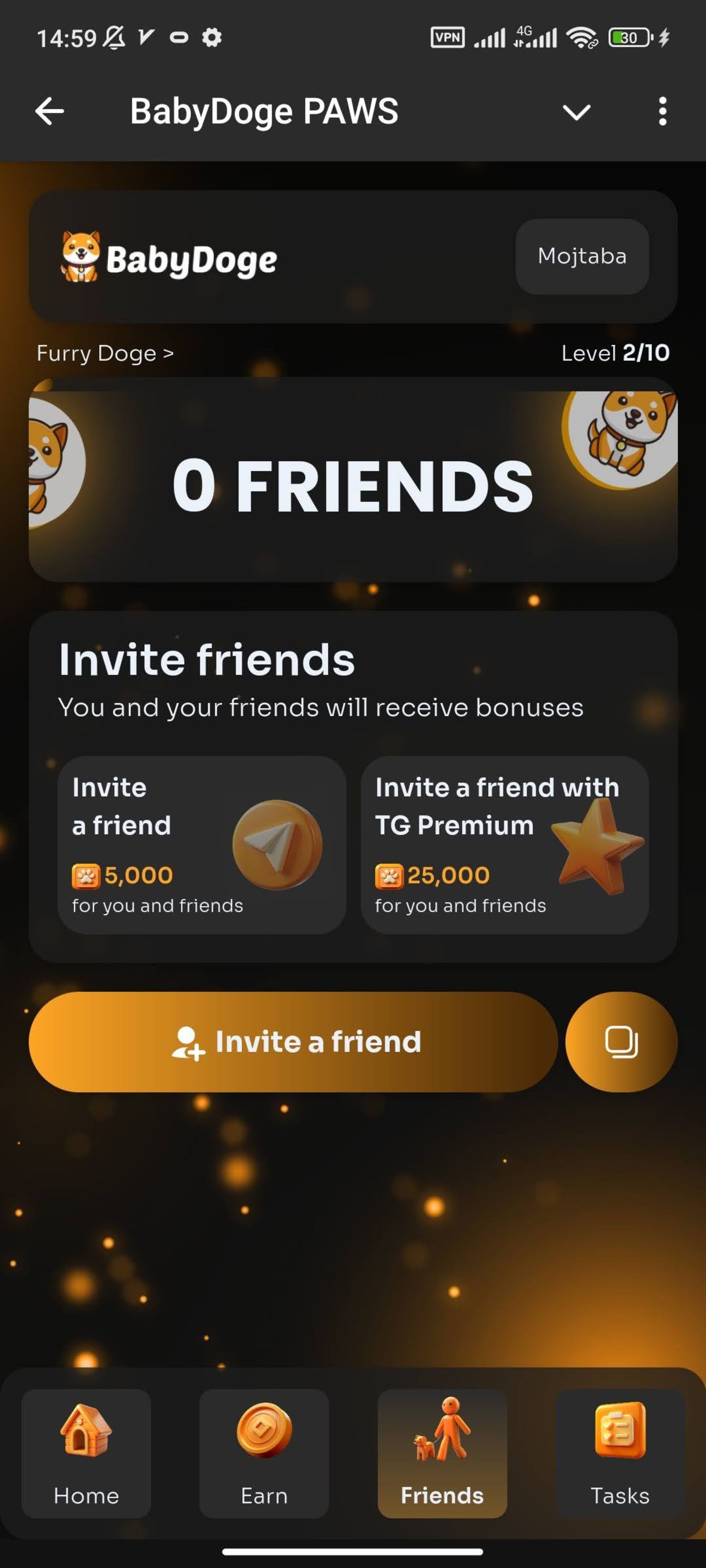Select the Invite a friend 5,000 card
Viewport: 706px width, 1568px height.
coord(201,846)
